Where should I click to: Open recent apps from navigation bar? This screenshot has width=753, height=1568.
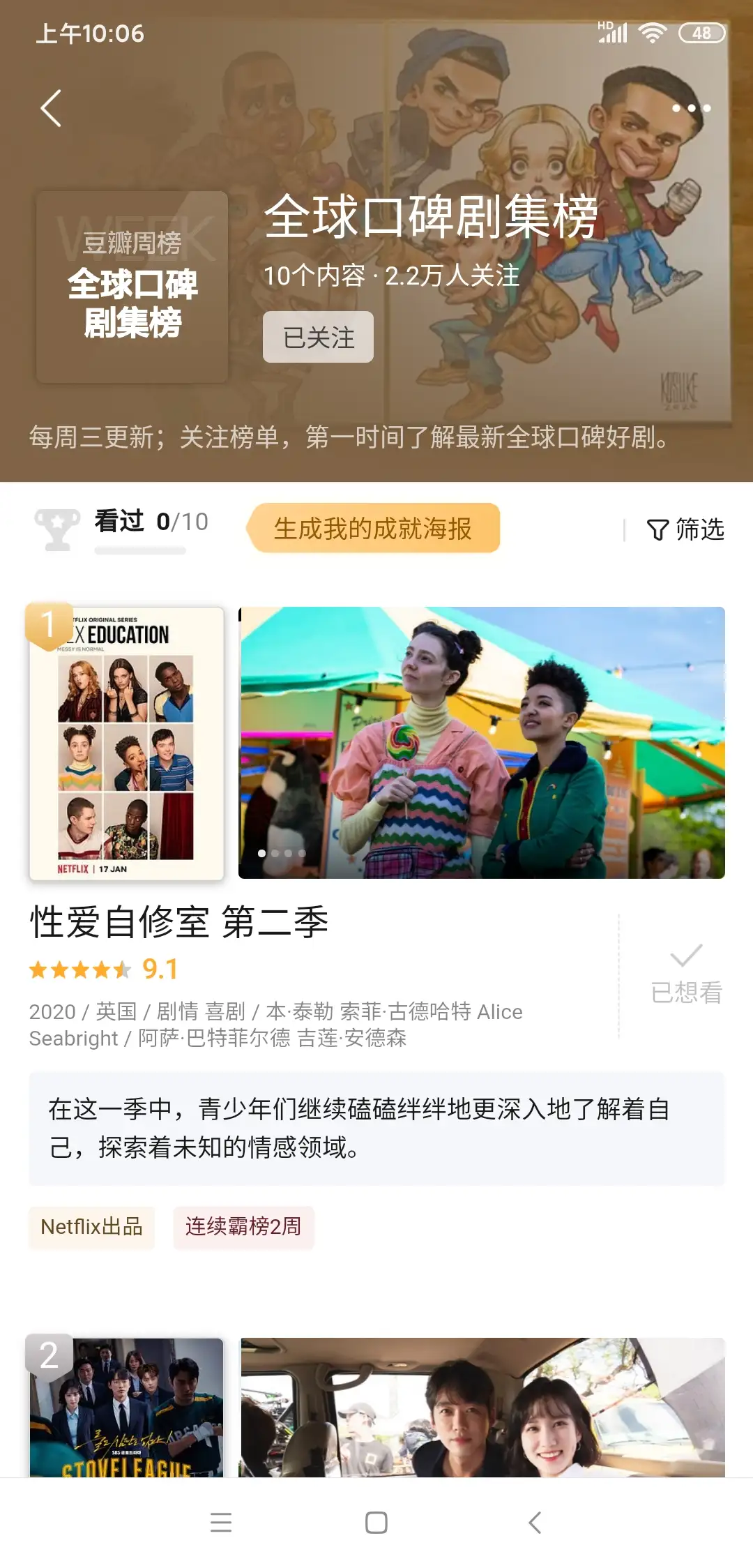[221, 1522]
